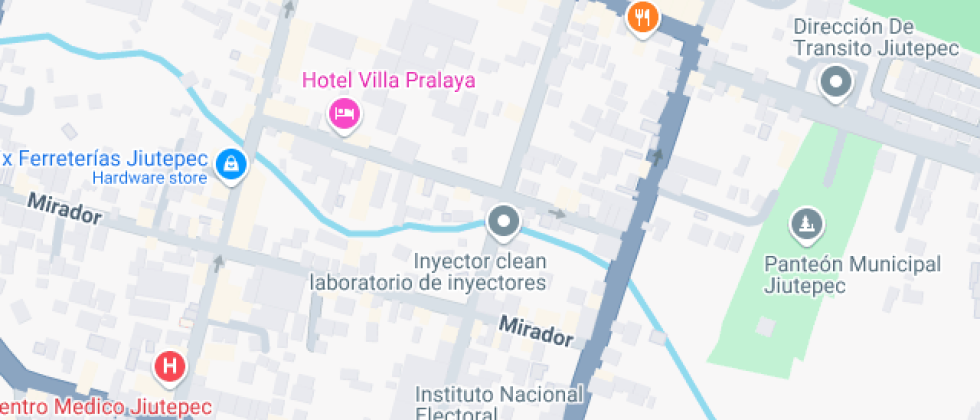This screenshot has height=420, width=980.
Task: Open the Hotel Villa Pralaya marker
Action: [345, 114]
